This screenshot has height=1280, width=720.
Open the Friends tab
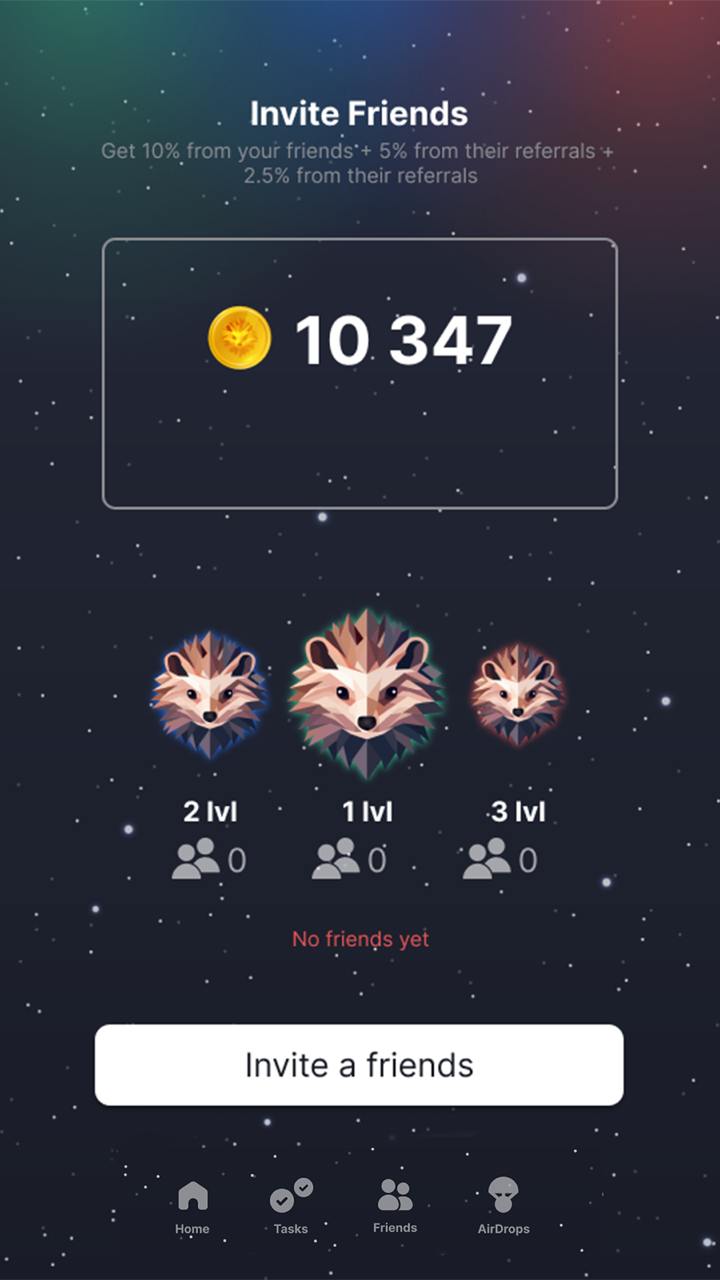(x=395, y=1204)
